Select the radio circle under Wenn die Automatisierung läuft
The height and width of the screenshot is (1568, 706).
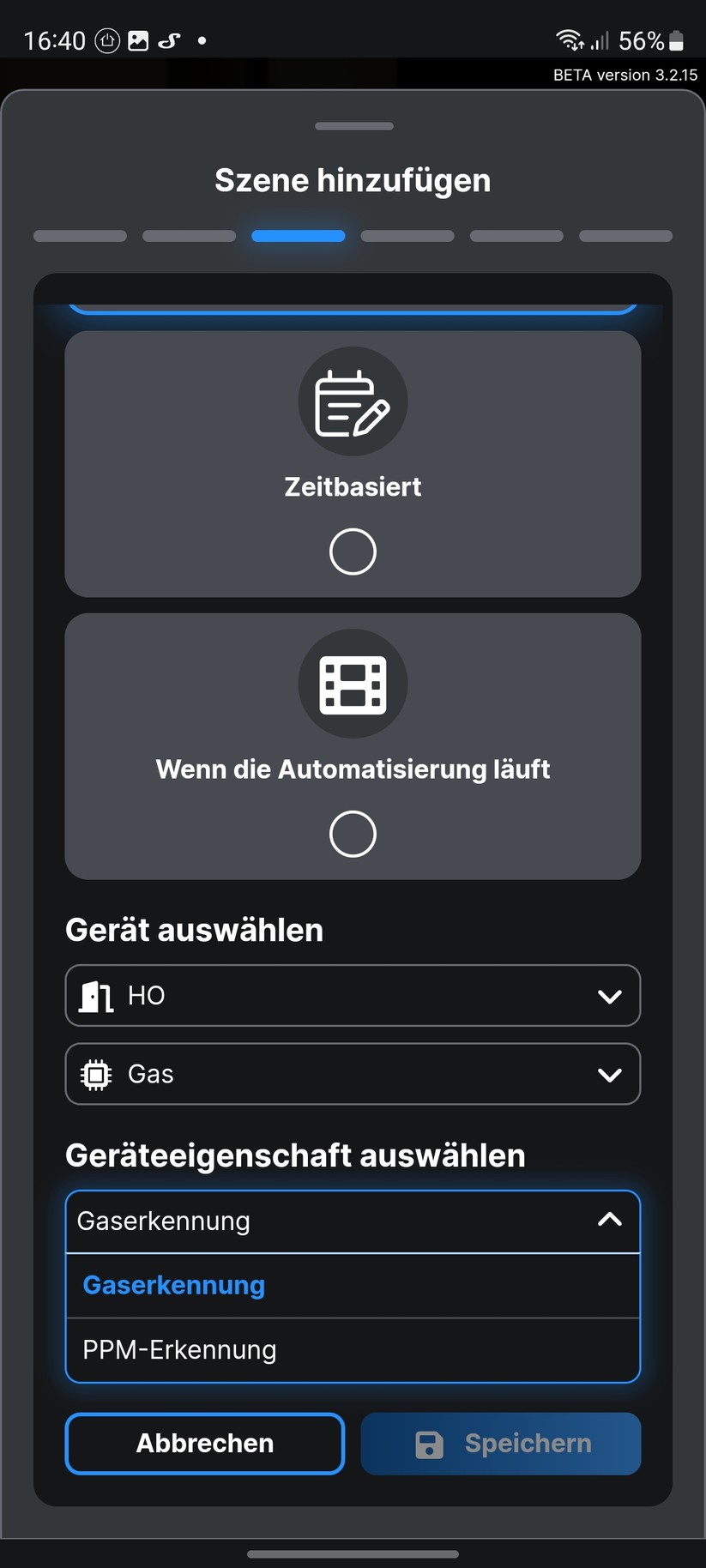[353, 833]
